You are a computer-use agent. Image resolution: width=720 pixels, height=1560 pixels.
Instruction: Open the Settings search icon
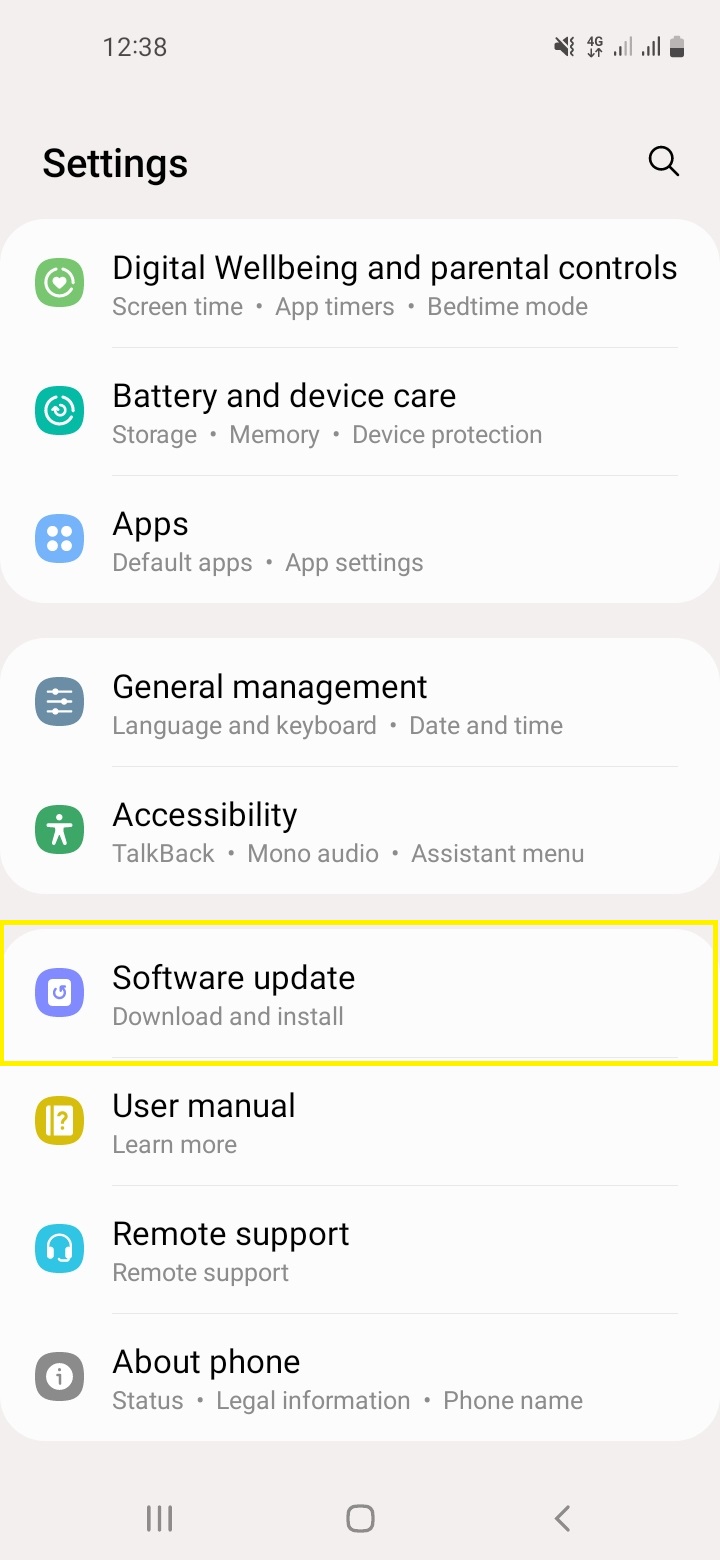664,161
